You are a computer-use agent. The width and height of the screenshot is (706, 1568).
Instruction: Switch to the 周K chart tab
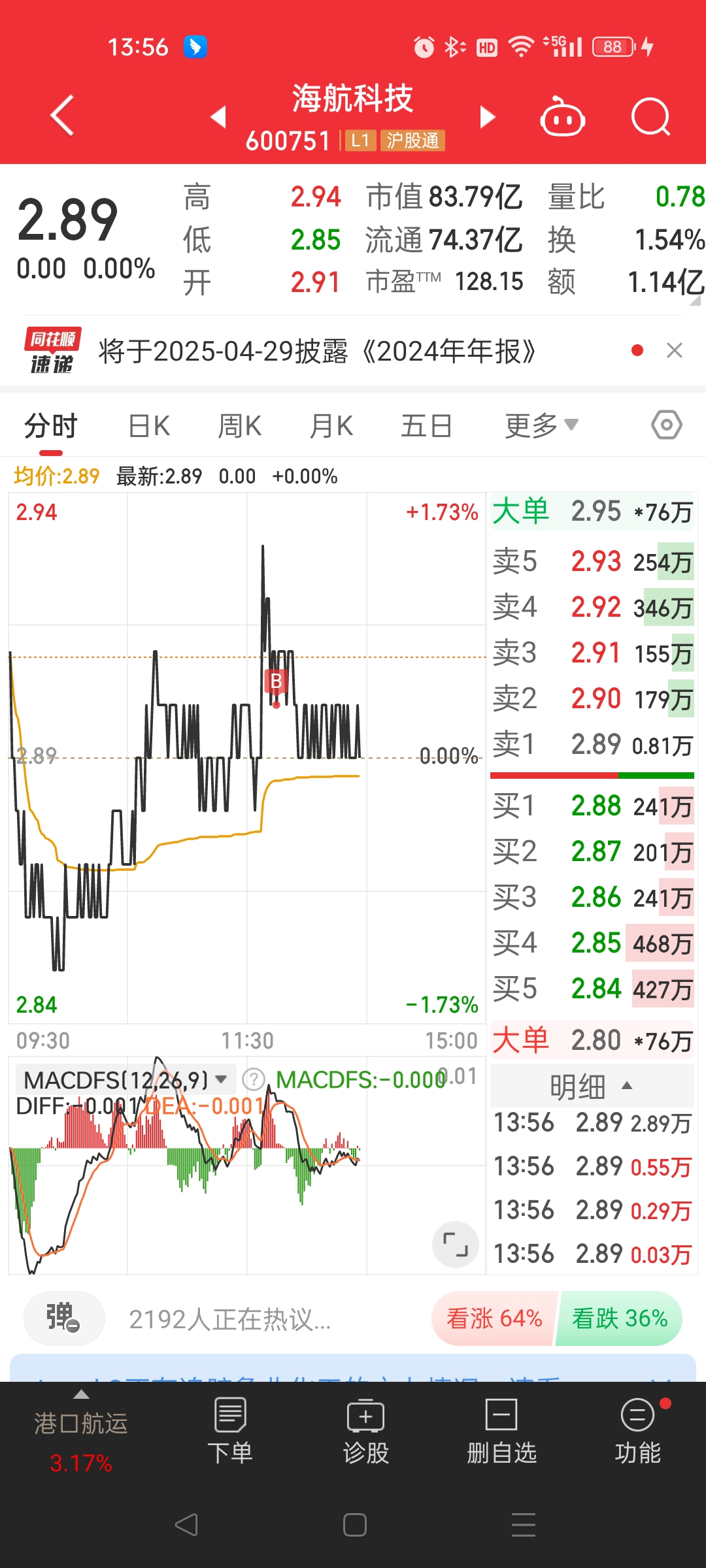coord(239,426)
